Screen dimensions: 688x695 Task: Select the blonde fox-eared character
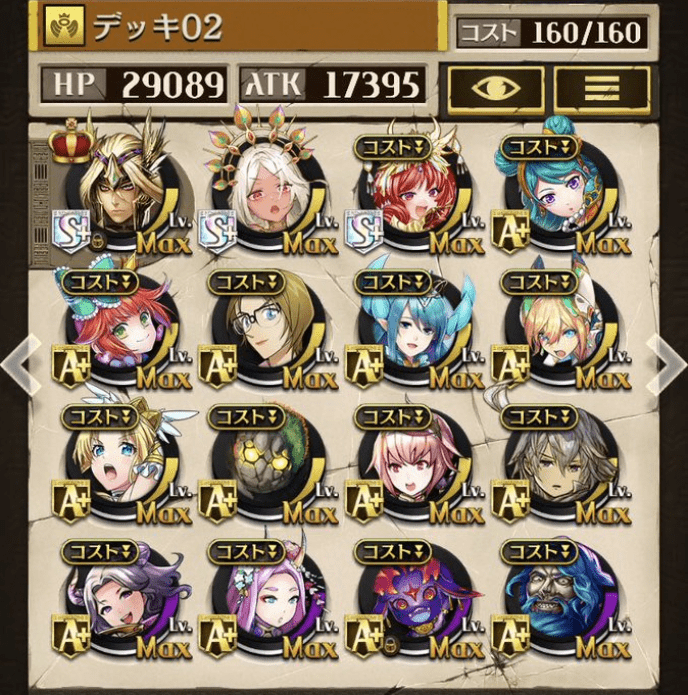(555, 327)
